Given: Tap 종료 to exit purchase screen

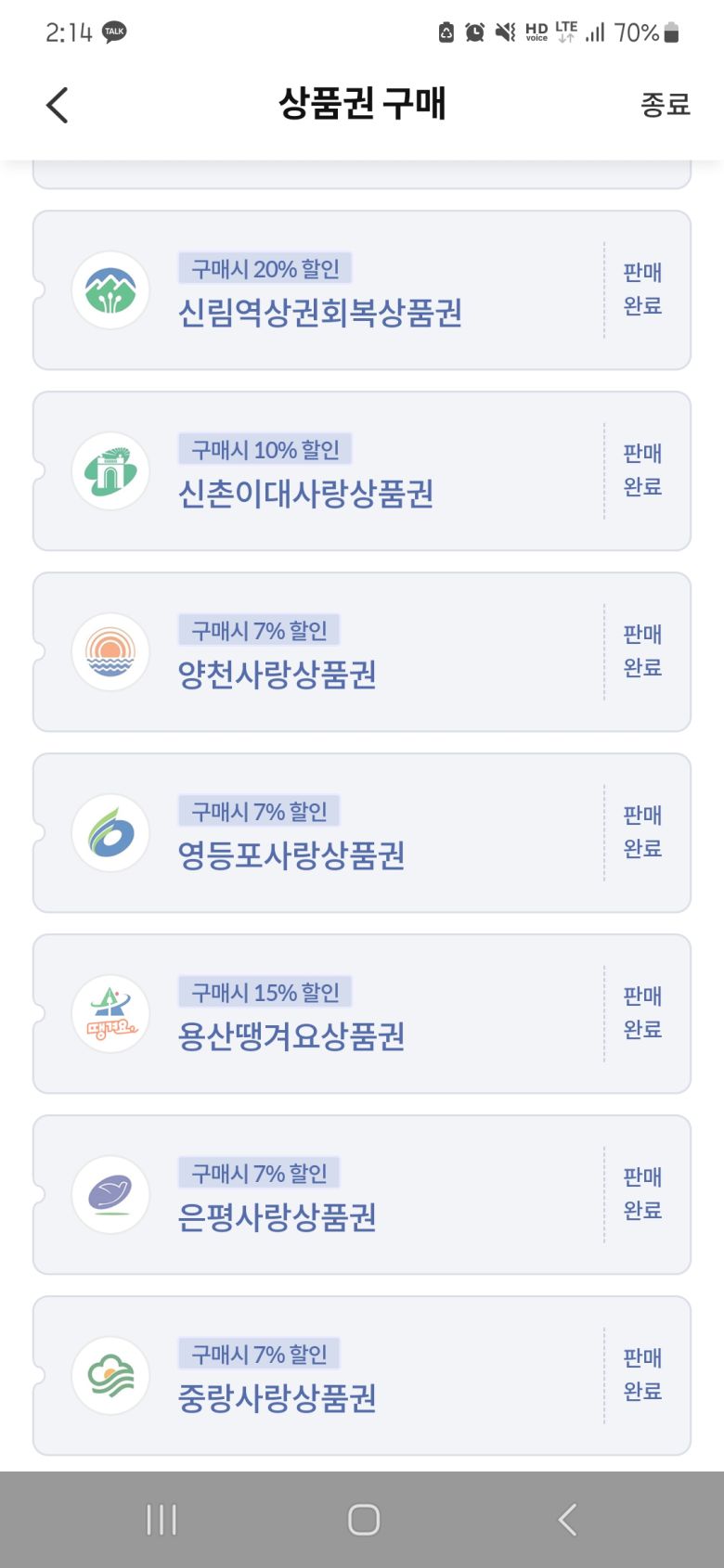Looking at the screenshot, I should click(665, 105).
